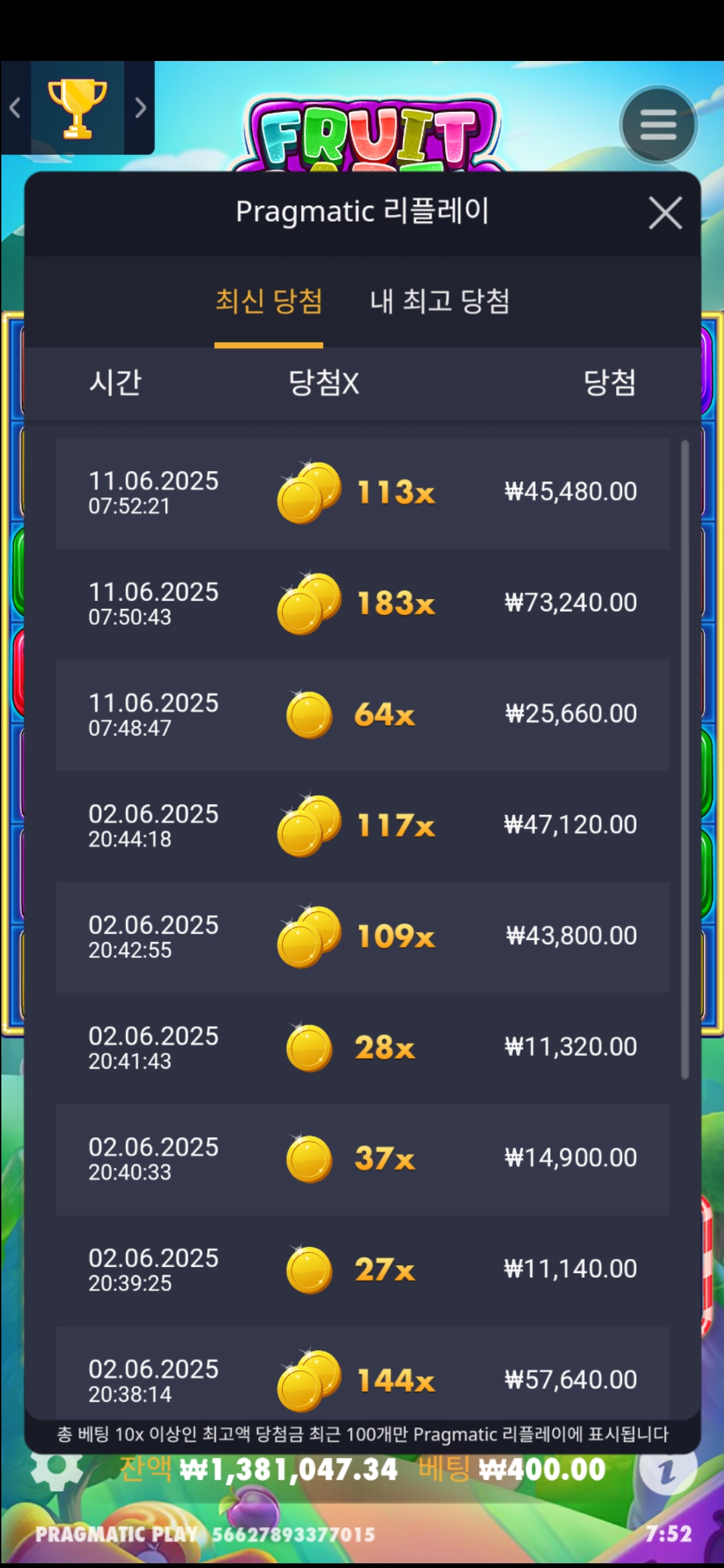Select the 37x win replay row
Image resolution: width=724 pixels, height=1568 pixels.
[362, 1159]
